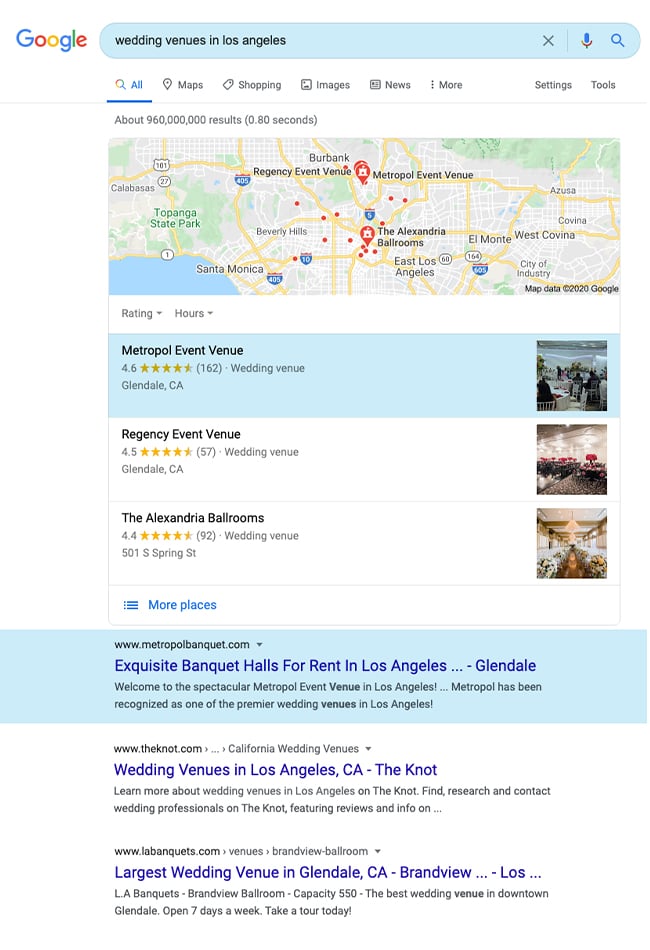650x950 pixels.
Task: Open the map of venues
Action: 364,217
